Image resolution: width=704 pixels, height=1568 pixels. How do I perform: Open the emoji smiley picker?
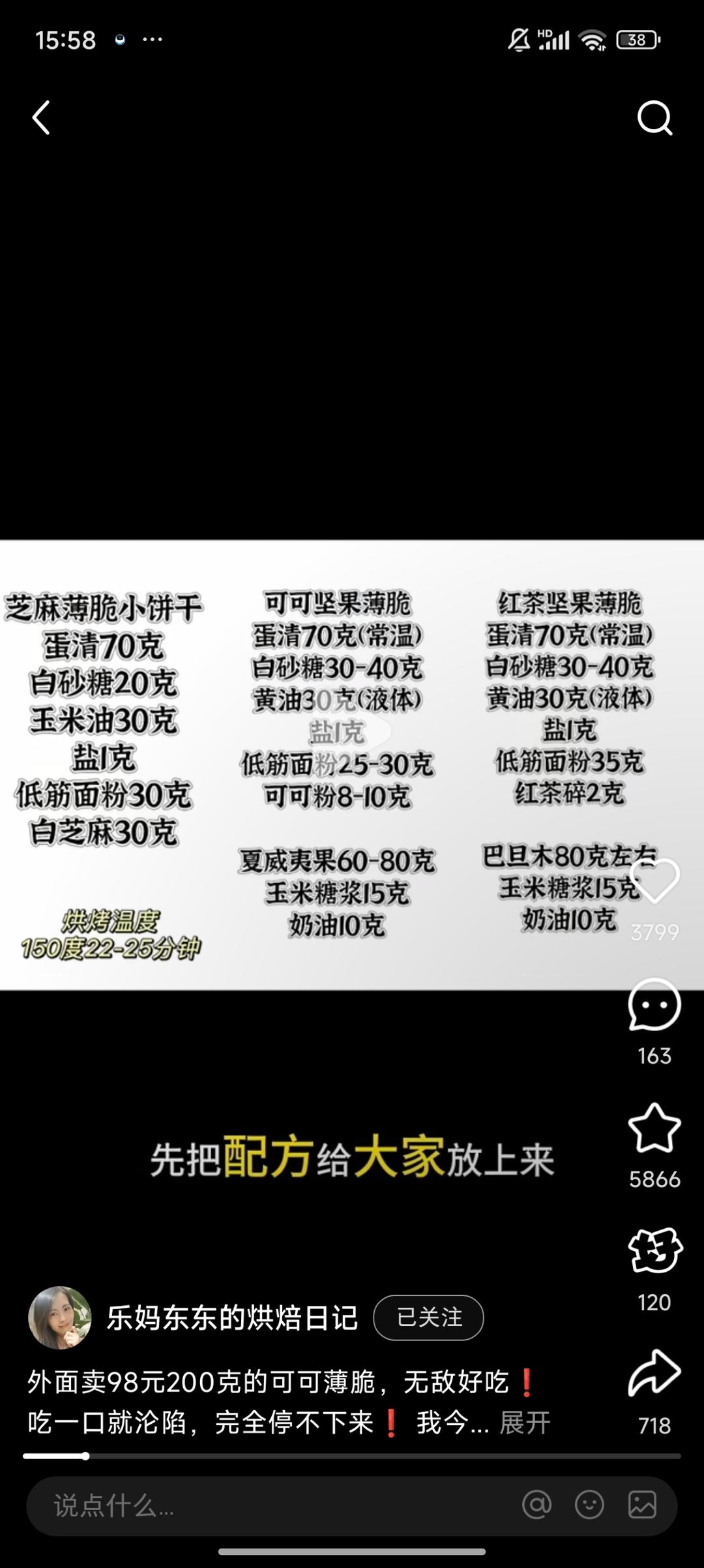pos(589,1505)
